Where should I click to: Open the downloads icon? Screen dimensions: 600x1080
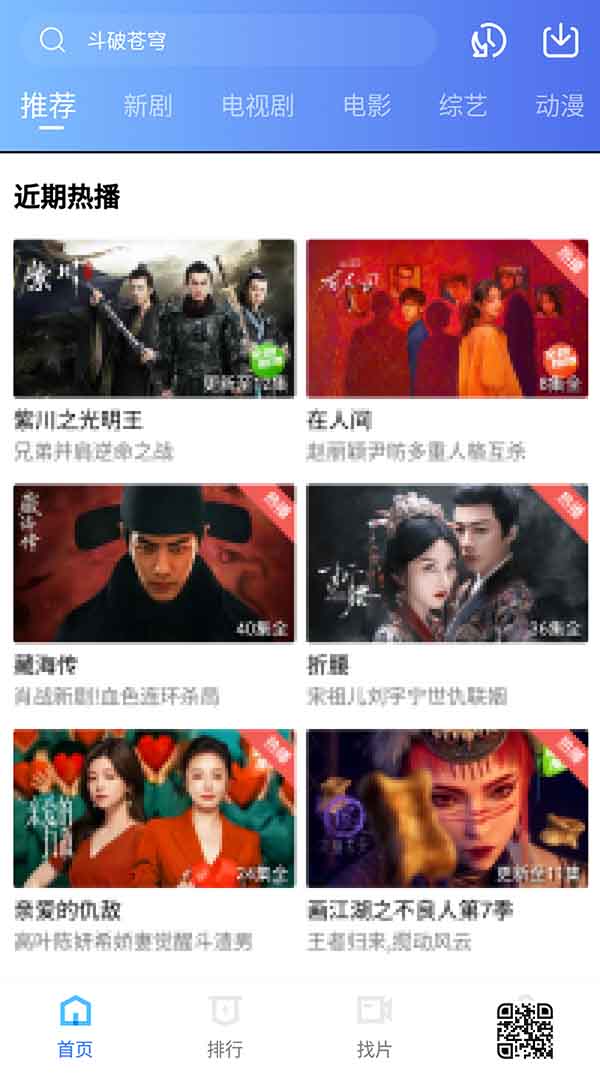coord(560,41)
